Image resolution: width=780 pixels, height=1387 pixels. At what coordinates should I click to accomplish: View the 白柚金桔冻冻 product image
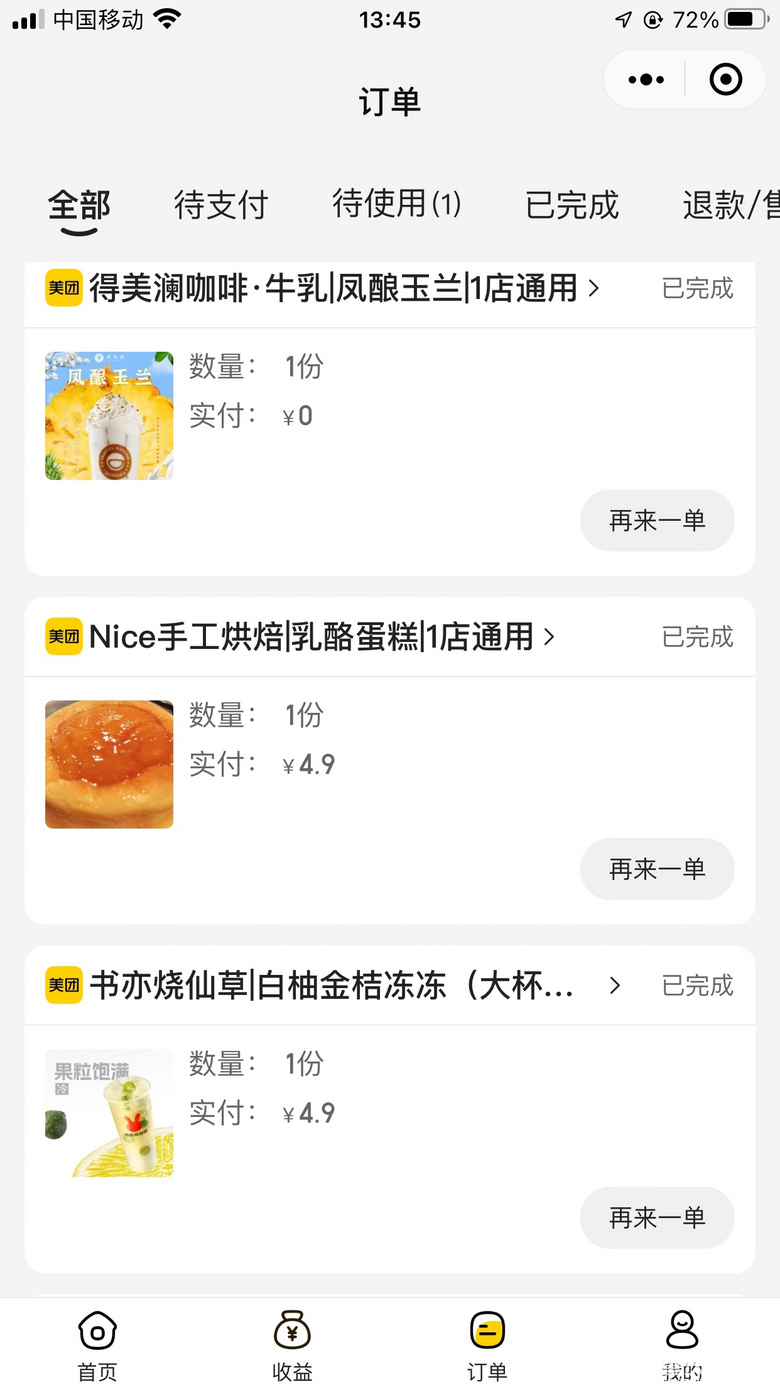pyautogui.click(x=109, y=1113)
